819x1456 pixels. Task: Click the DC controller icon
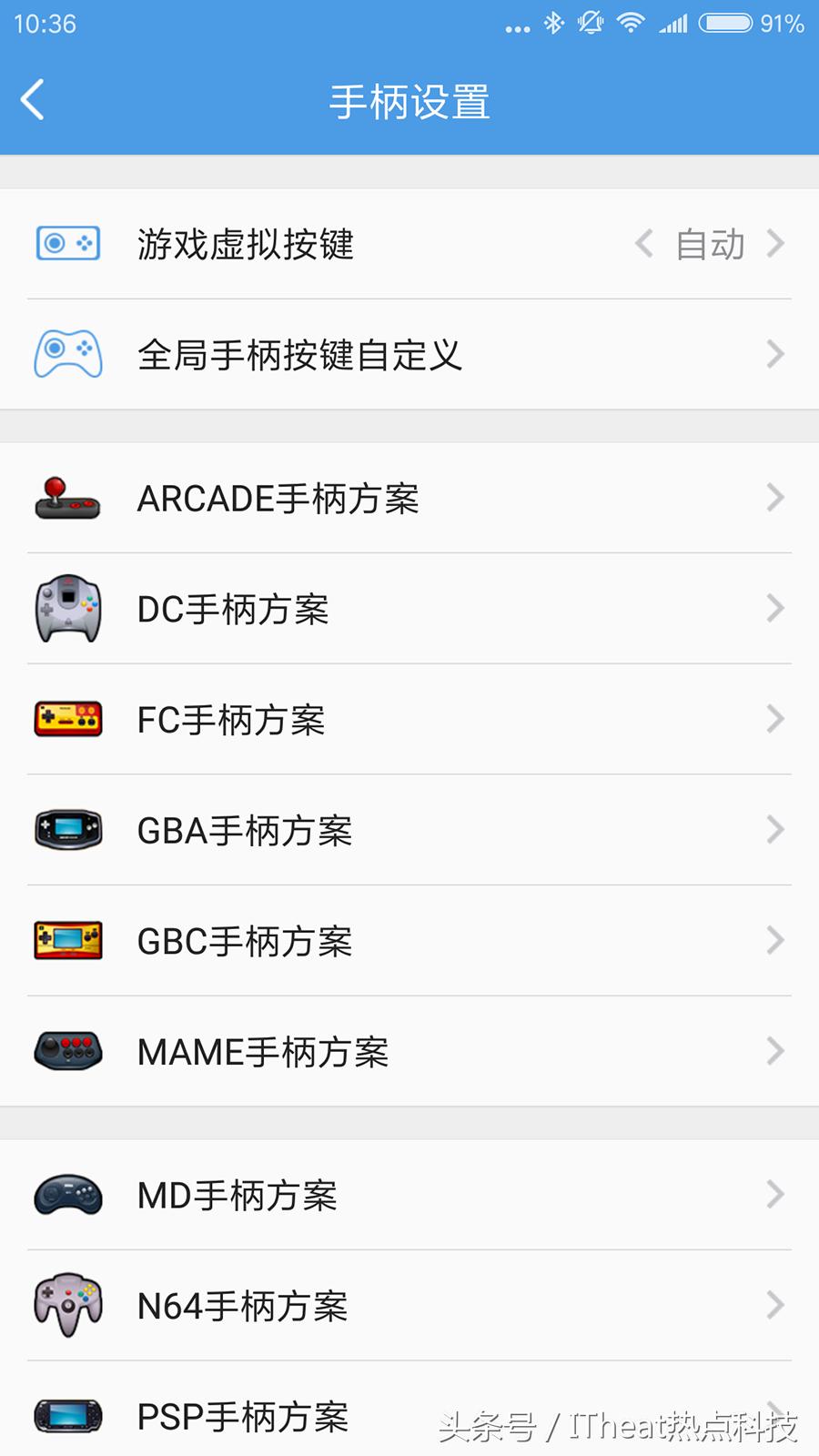(67, 608)
